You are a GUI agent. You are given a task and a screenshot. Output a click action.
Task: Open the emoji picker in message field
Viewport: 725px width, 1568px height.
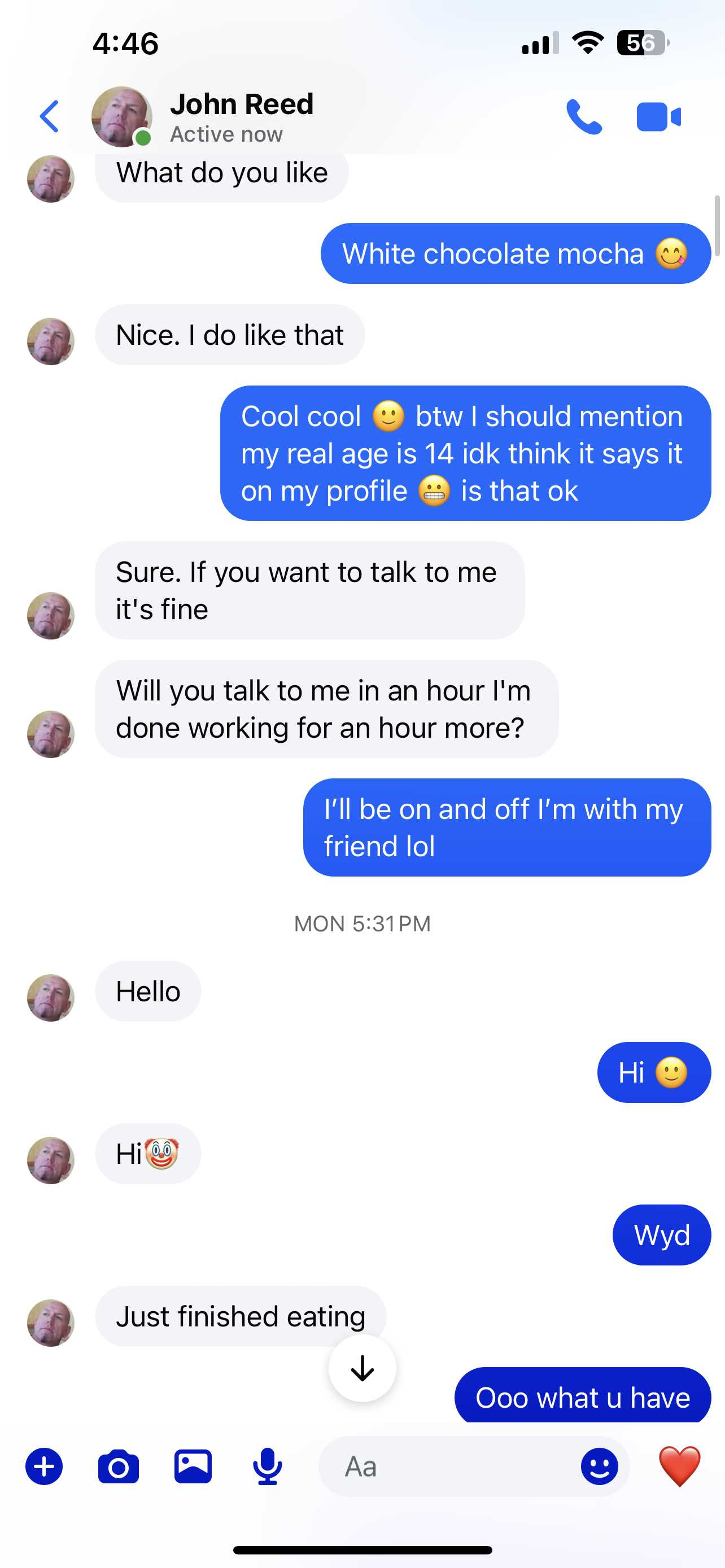(599, 1467)
